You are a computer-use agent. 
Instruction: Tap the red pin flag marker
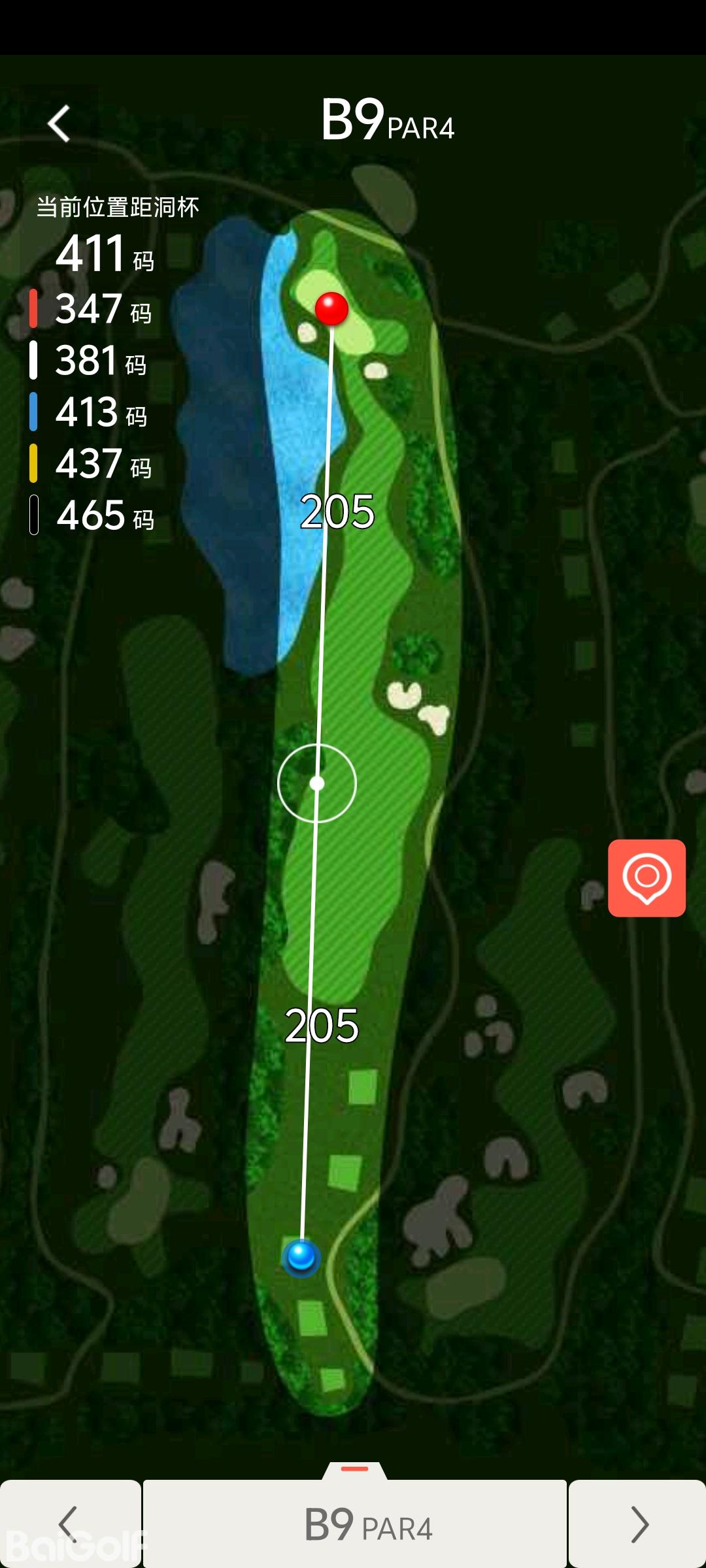(x=331, y=308)
